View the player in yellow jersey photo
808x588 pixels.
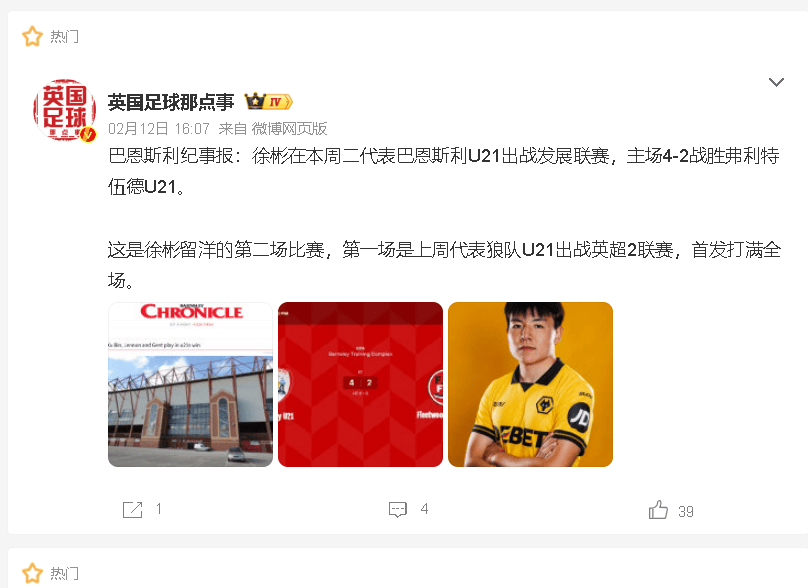(530, 384)
